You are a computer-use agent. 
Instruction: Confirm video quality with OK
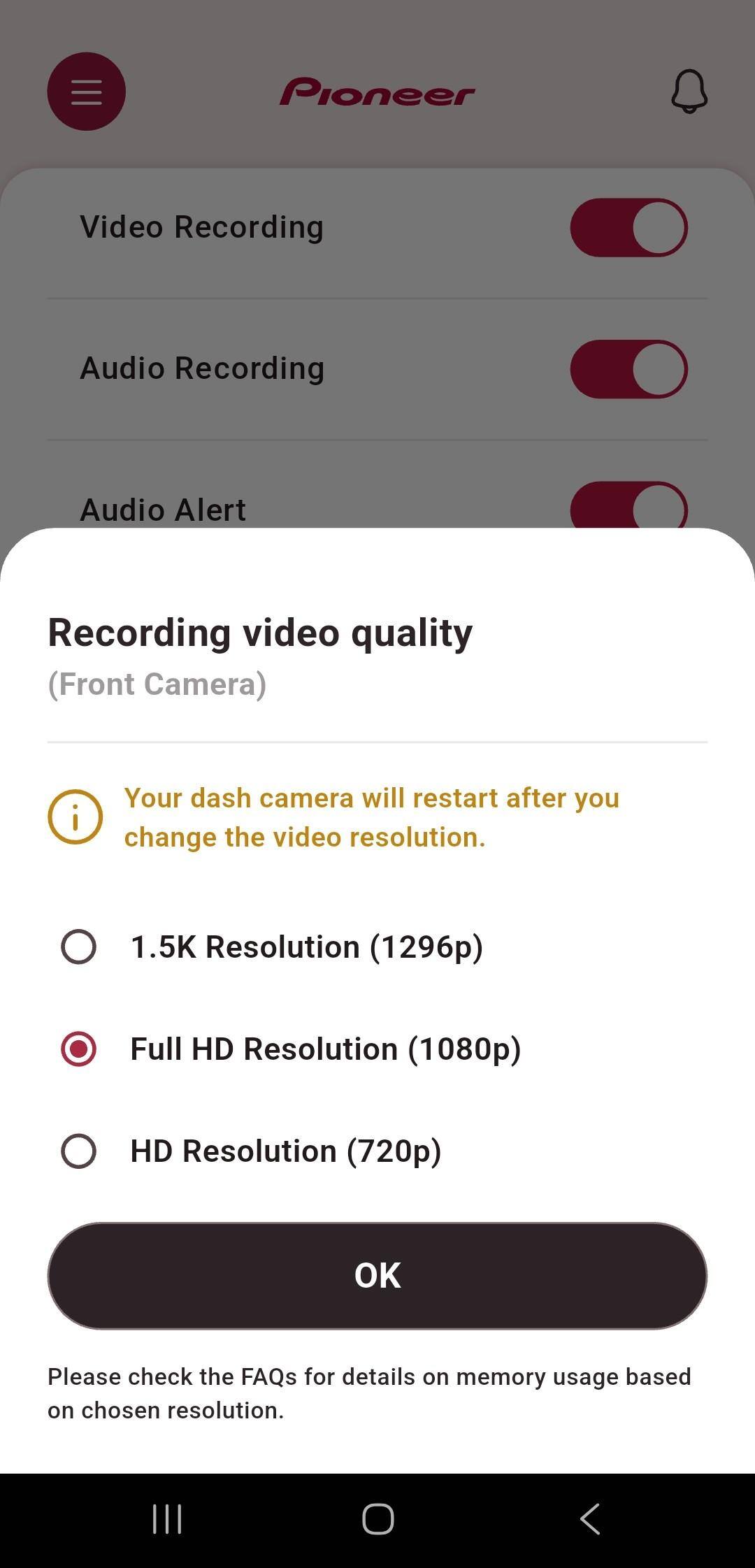pos(377,1275)
